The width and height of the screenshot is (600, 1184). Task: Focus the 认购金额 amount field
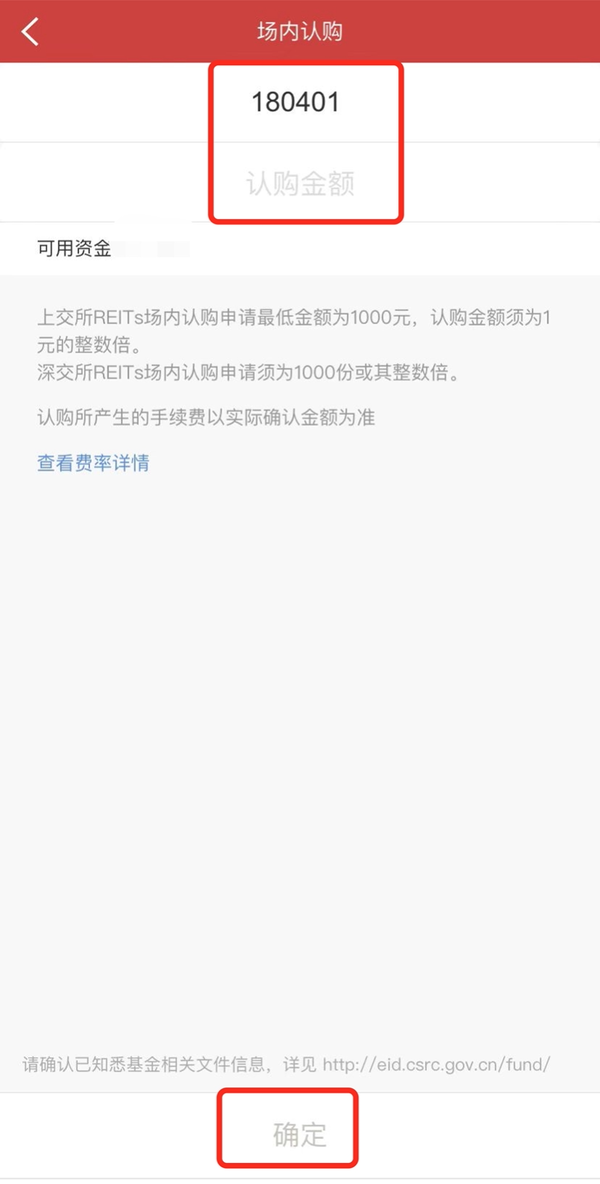point(300,183)
